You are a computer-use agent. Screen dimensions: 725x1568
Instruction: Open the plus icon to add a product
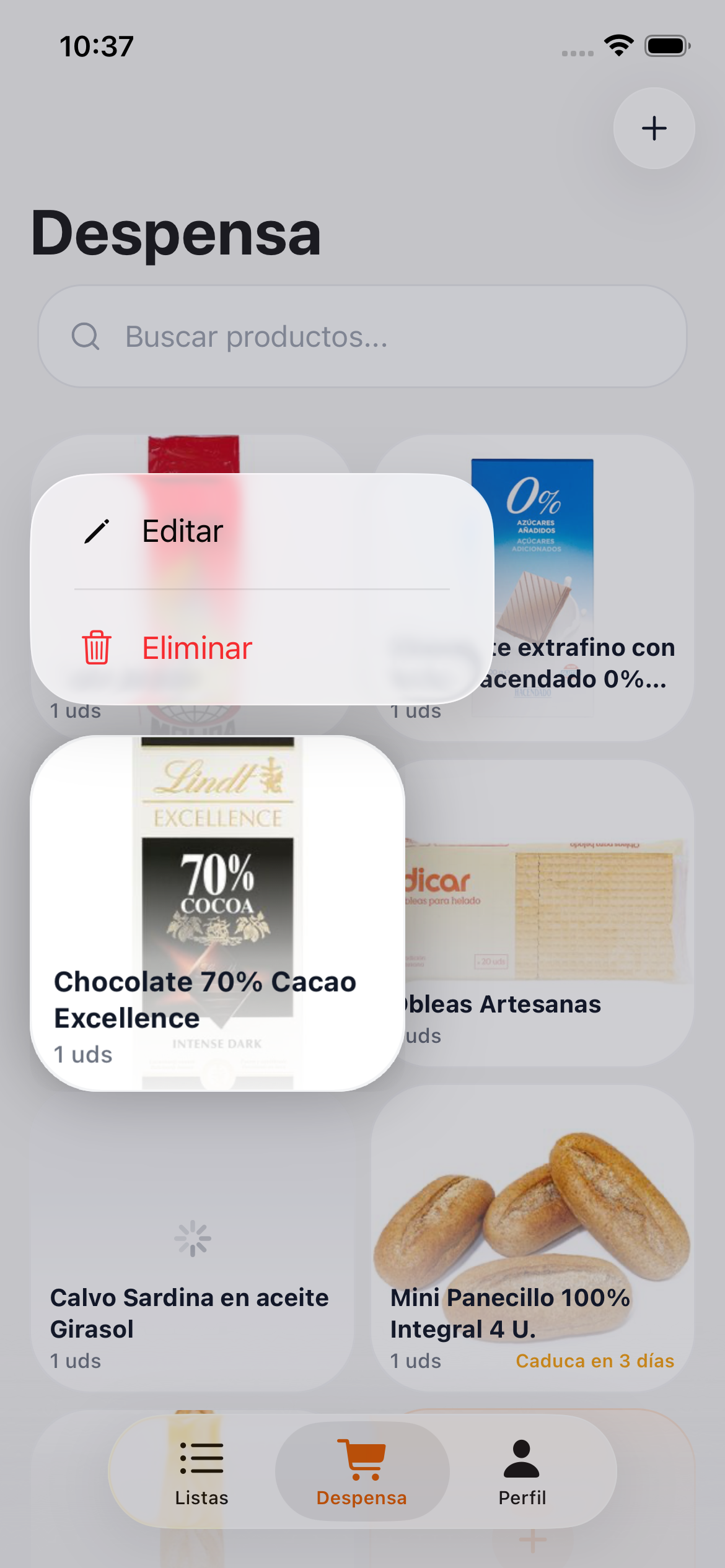click(x=654, y=128)
